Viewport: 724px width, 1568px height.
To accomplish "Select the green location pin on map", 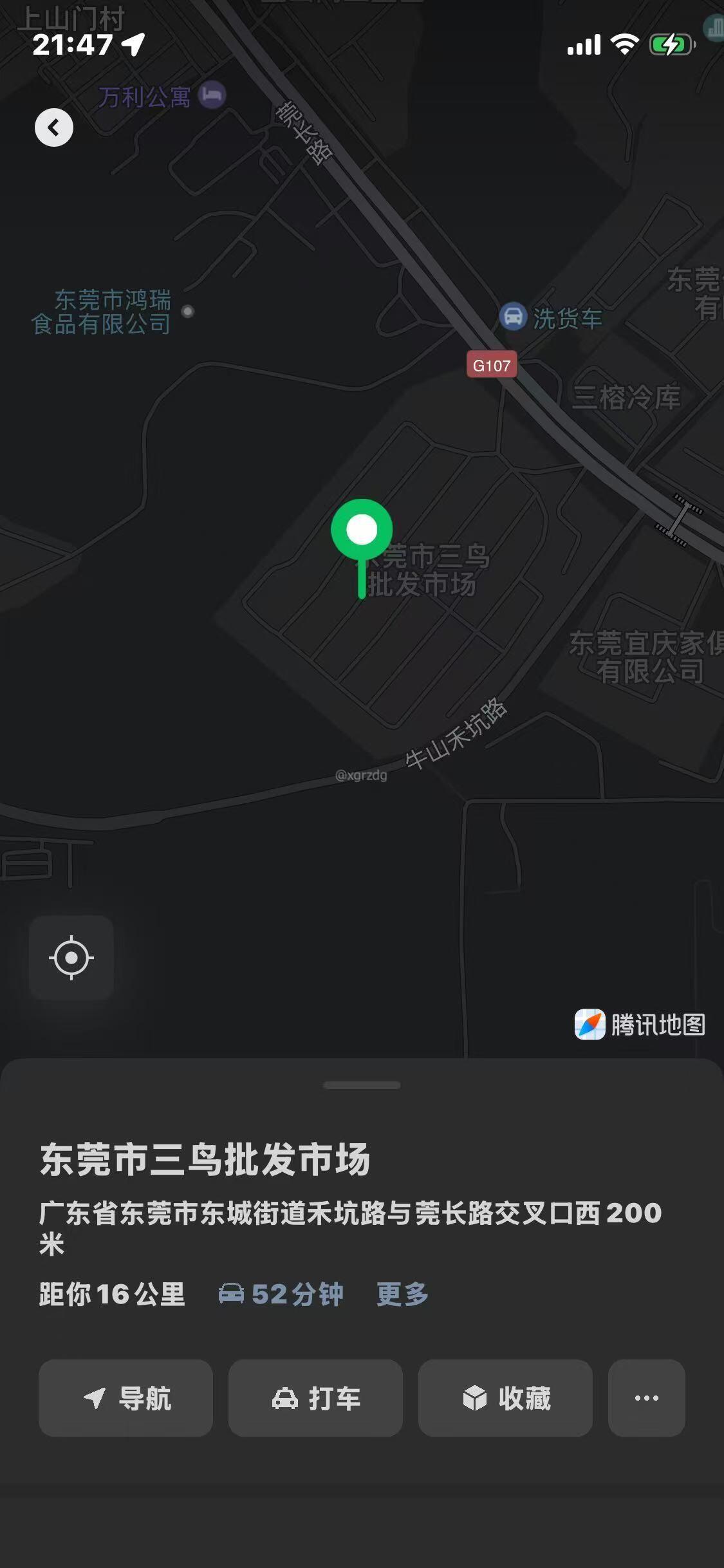I will tap(362, 531).
